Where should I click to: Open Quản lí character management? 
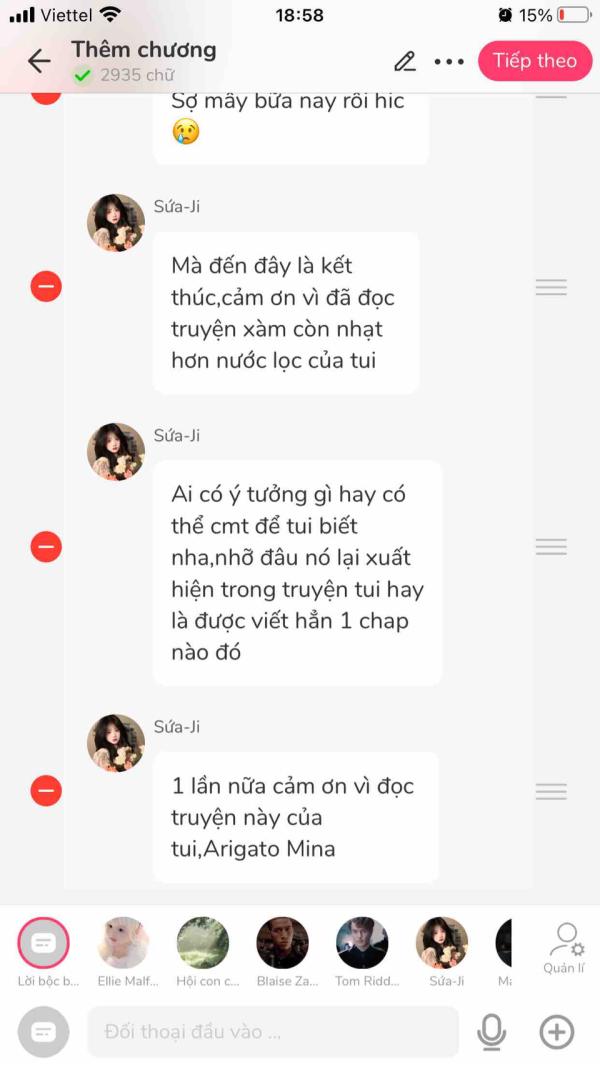(564, 949)
